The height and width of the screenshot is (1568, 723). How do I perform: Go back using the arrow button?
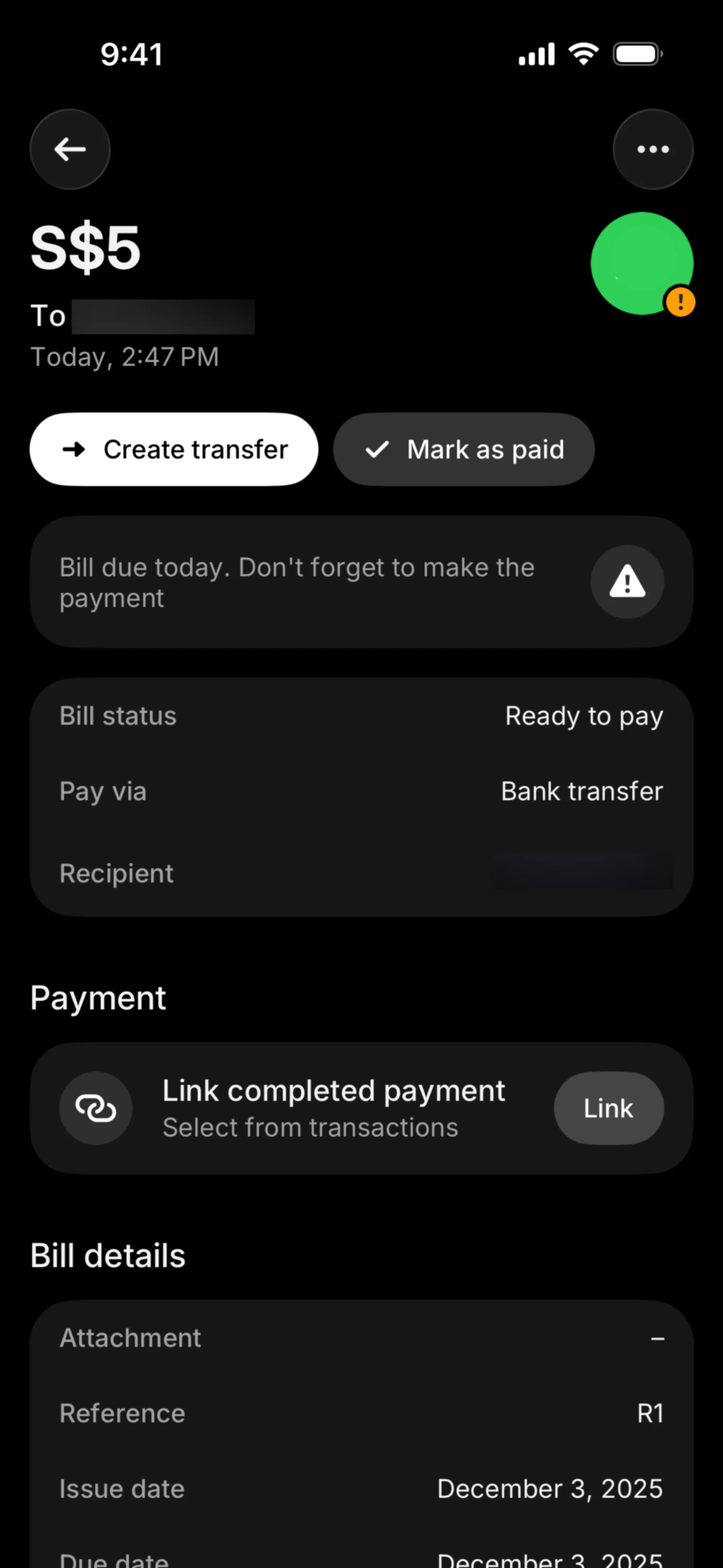[70, 149]
